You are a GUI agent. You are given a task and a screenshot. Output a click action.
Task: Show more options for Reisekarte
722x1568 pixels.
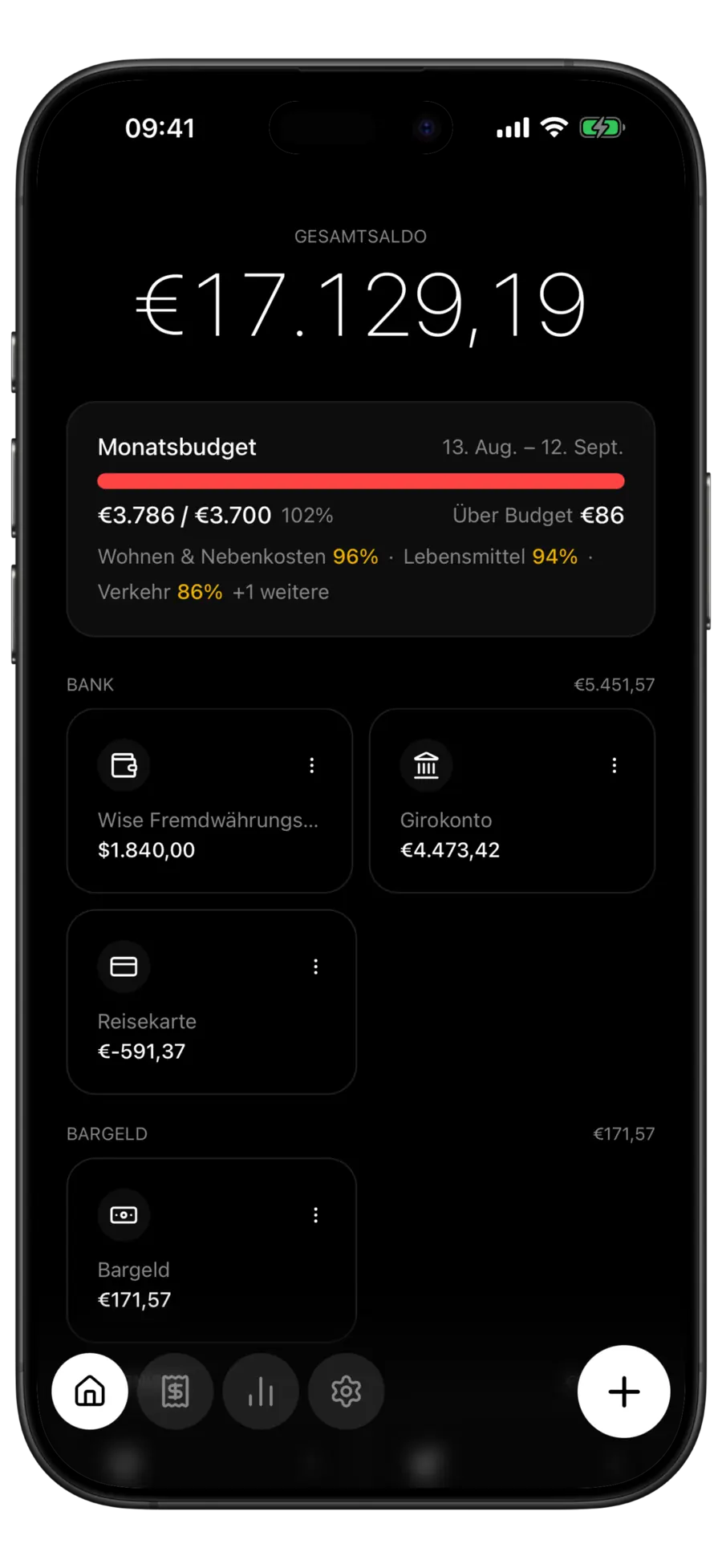point(316,966)
